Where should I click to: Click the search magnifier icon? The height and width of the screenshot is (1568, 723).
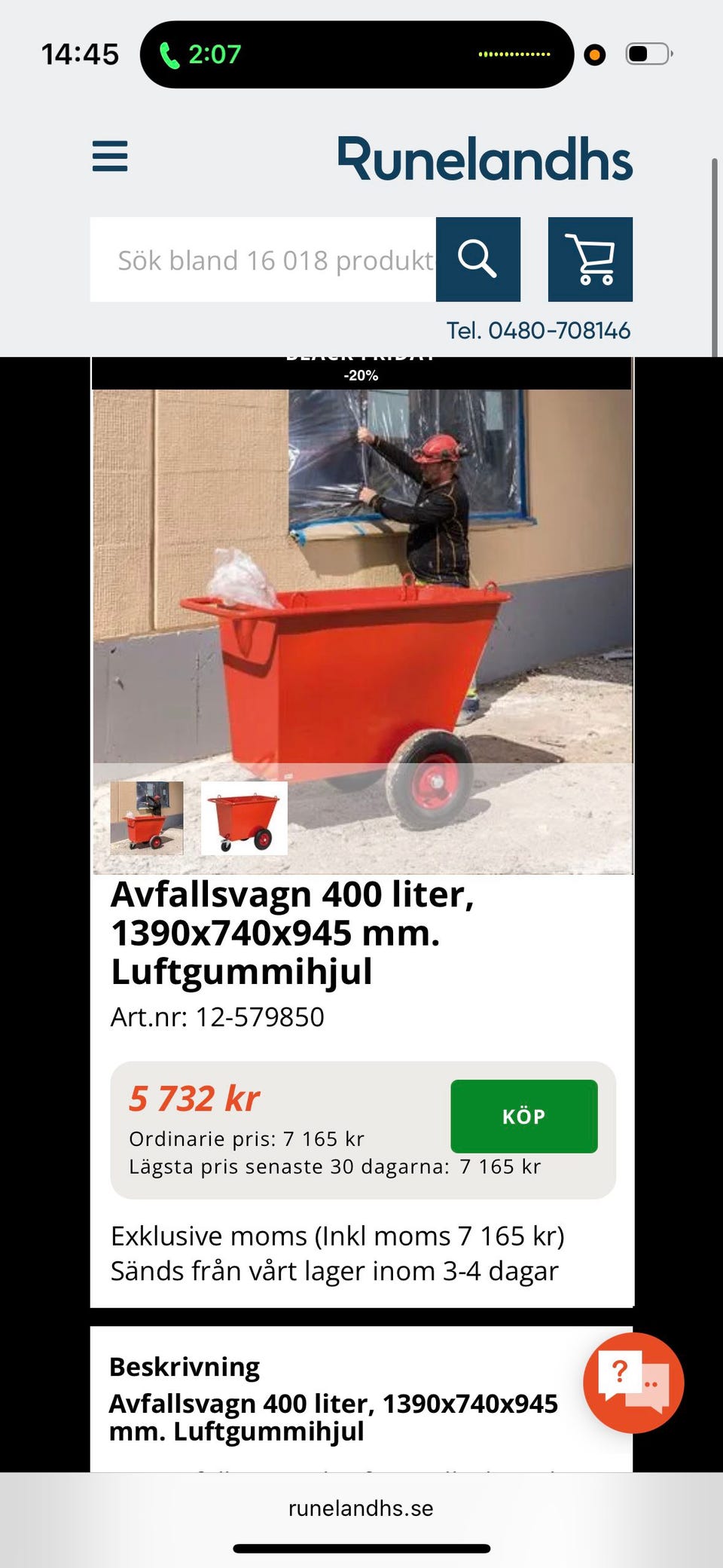point(478,259)
